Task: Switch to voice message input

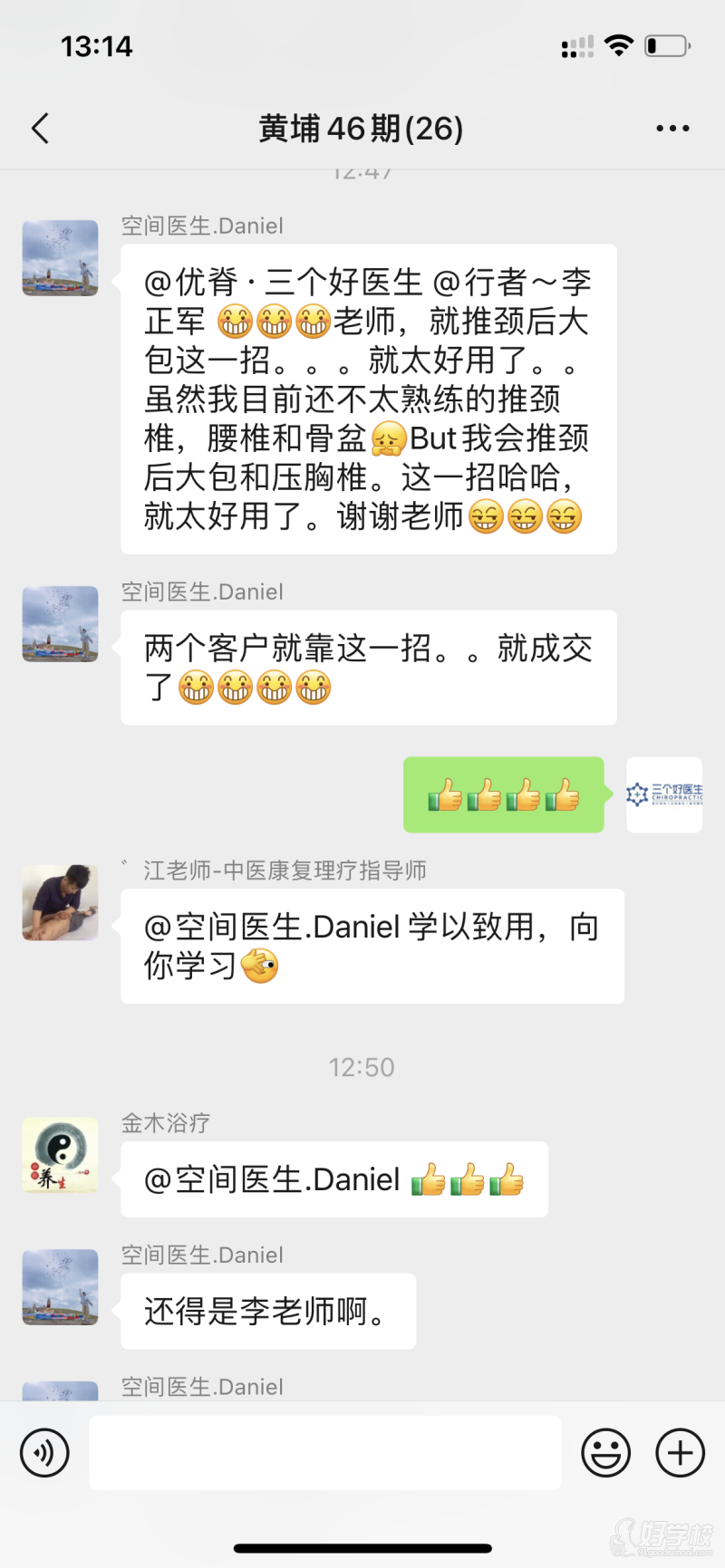Action: click(x=44, y=1452)
